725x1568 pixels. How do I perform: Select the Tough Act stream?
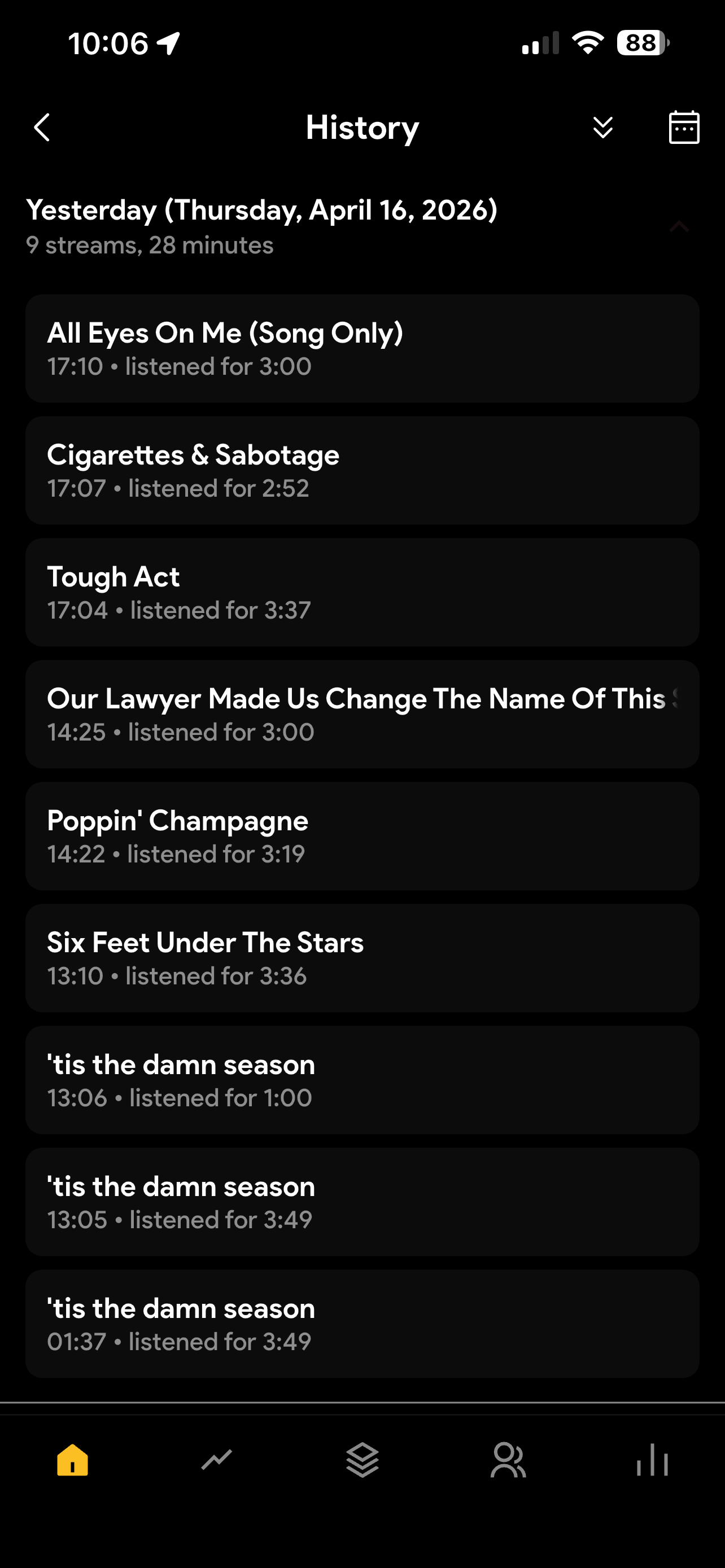pyautogui.click(x=362, y=592)
